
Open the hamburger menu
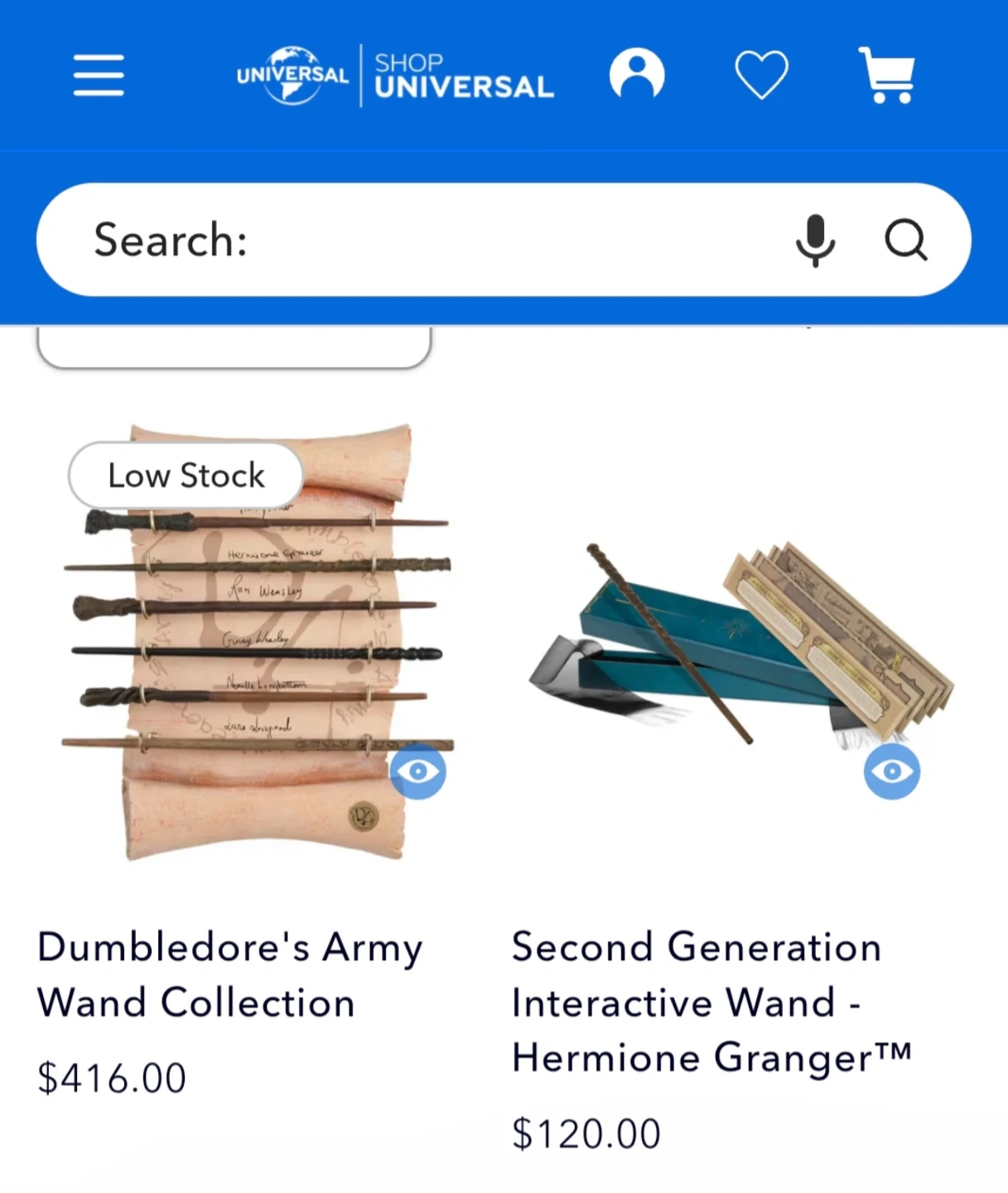tap(99, 75)
